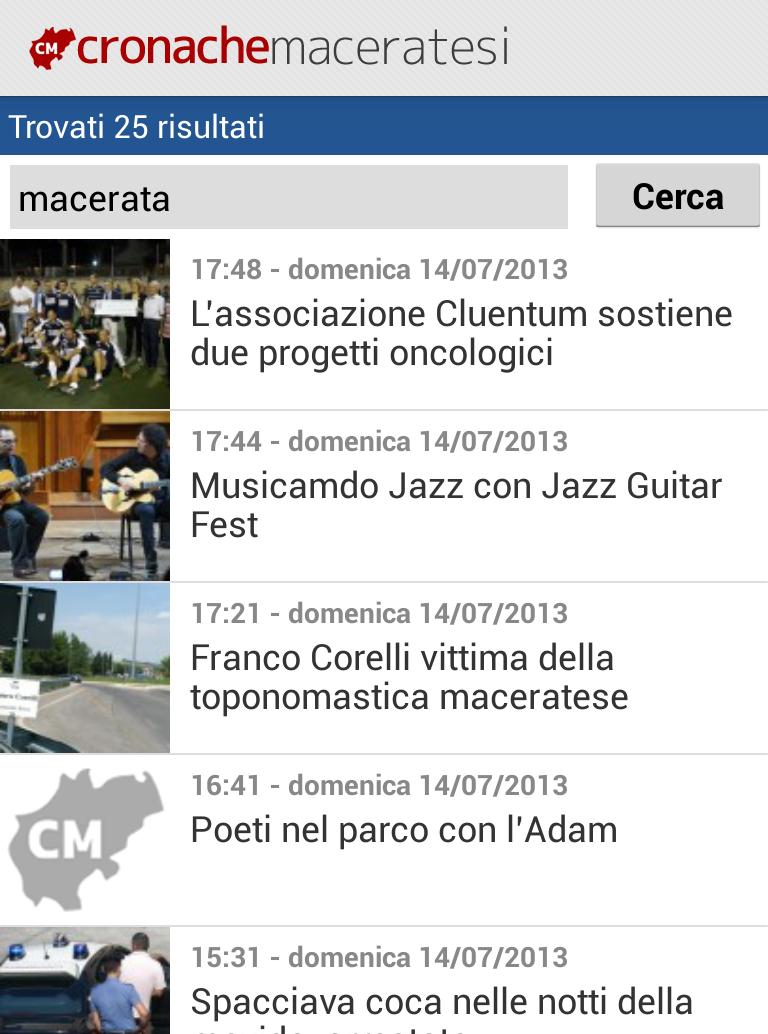Click the search field containing 'macerata'
This screenshot has width=768, height=1034.
[290, 197]
